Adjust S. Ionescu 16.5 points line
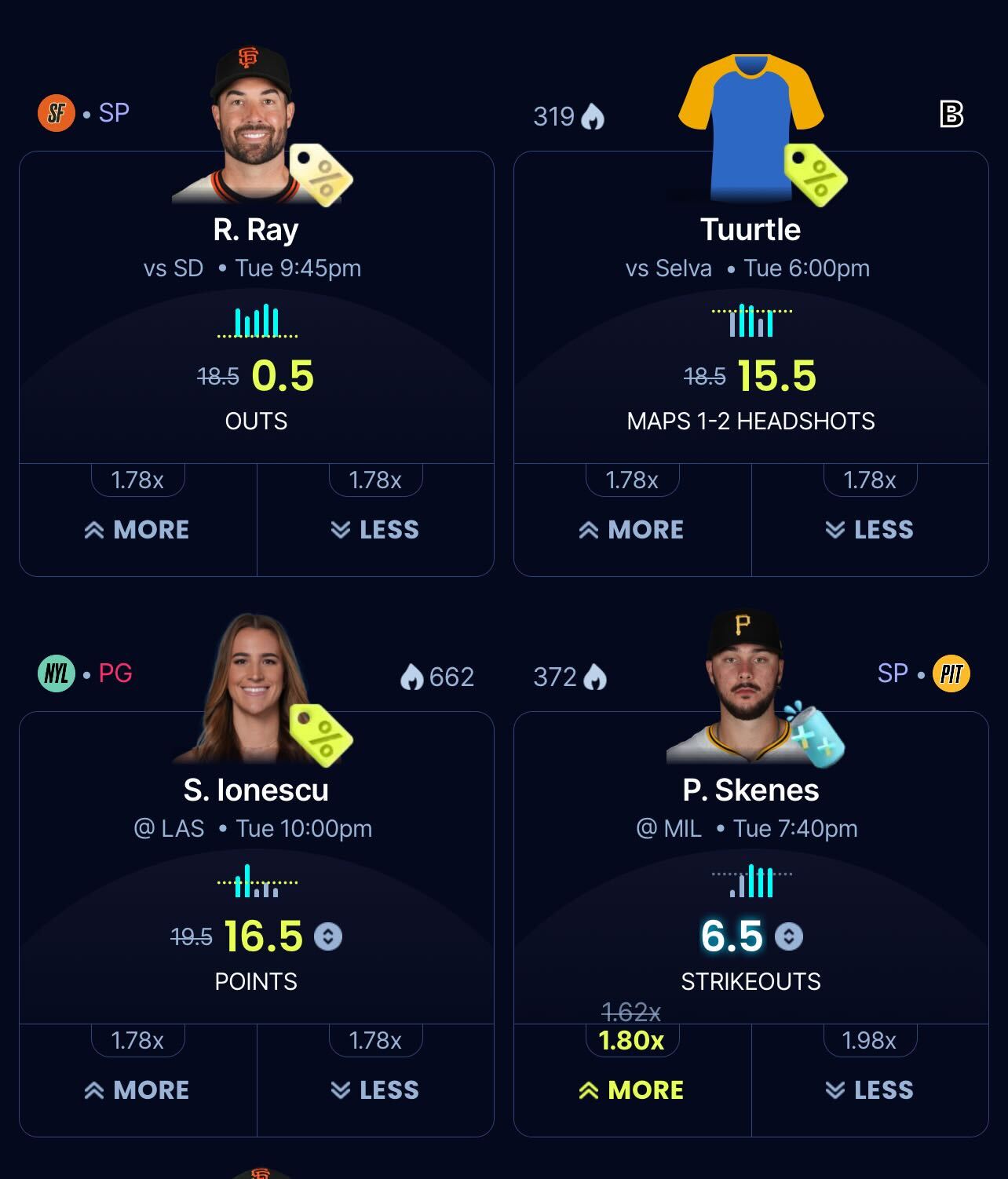This screenshot has height=1179, width=1008. coord(328,936)
